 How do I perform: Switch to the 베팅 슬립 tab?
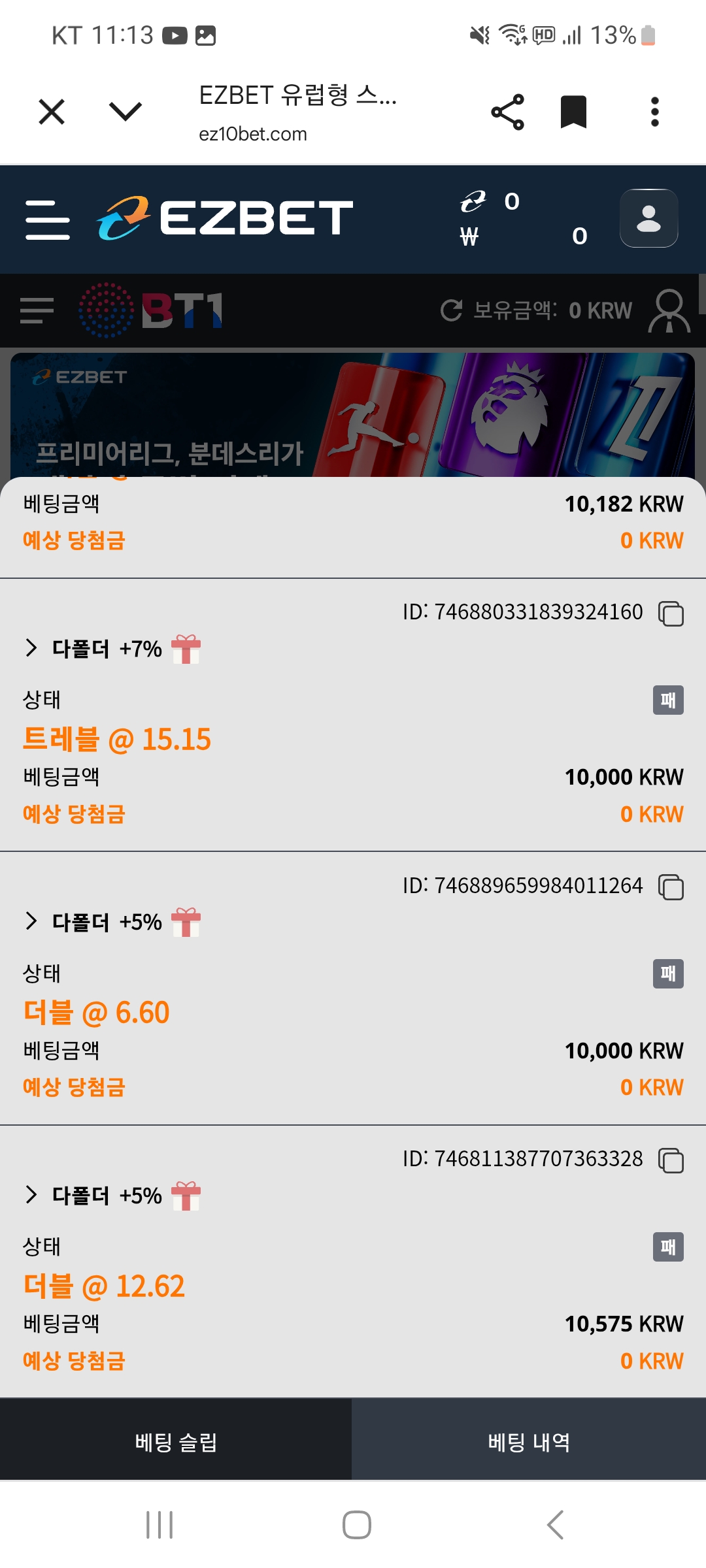point(176,1442)
